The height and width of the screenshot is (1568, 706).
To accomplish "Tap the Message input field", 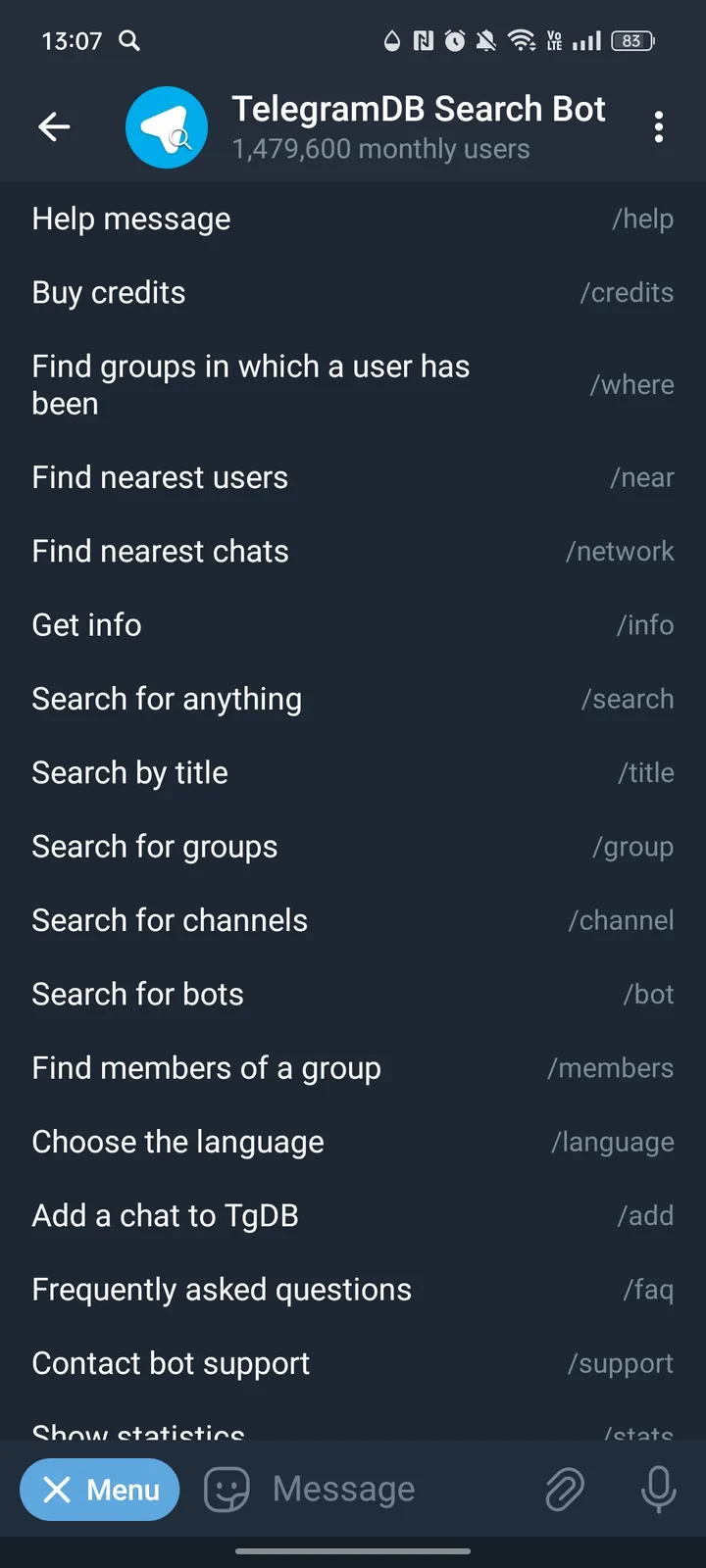I will pos(373,1490).
